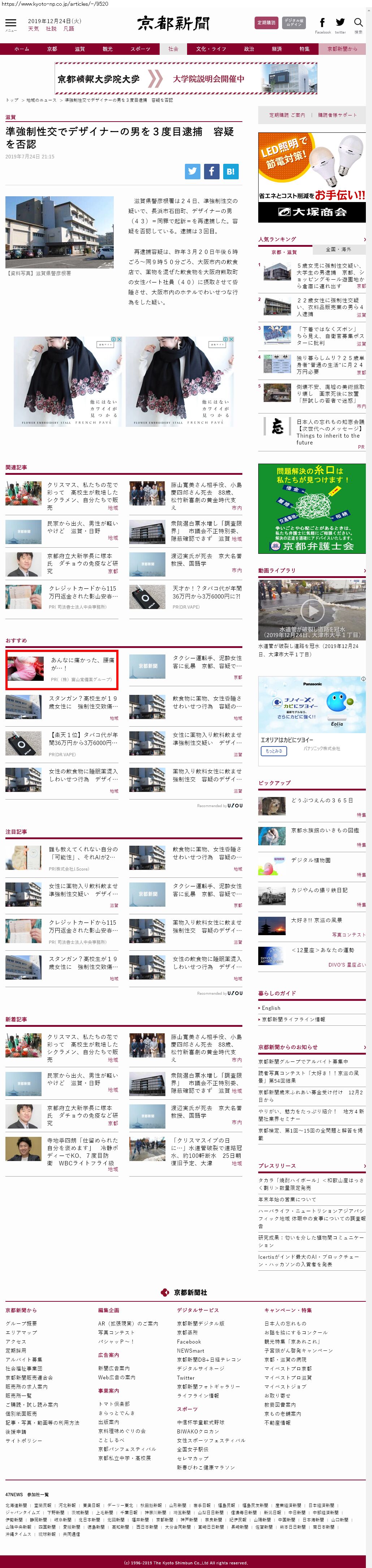Share article on Facebook
The height and width of the screenshot is (1568, 372).
(211, 171)
